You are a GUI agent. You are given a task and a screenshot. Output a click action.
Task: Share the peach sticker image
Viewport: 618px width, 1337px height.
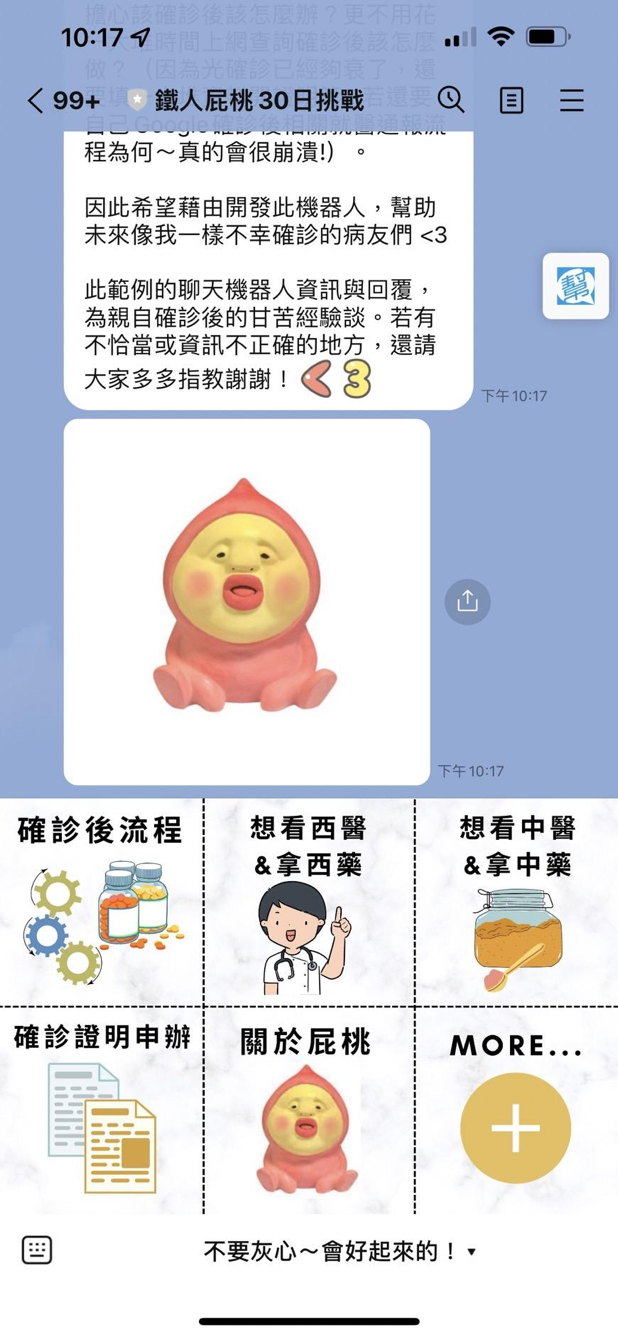point(467,601)
